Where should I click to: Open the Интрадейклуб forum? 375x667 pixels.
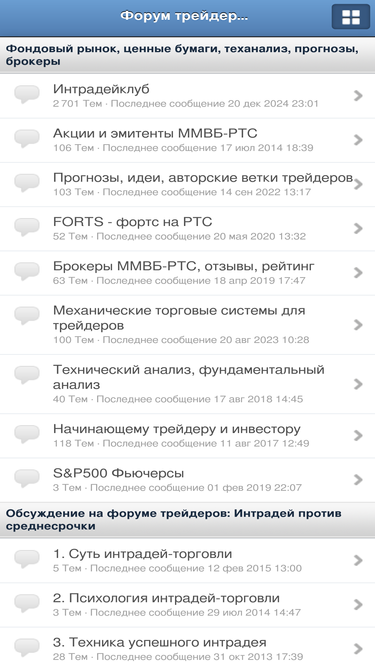[x=188, y=96]
